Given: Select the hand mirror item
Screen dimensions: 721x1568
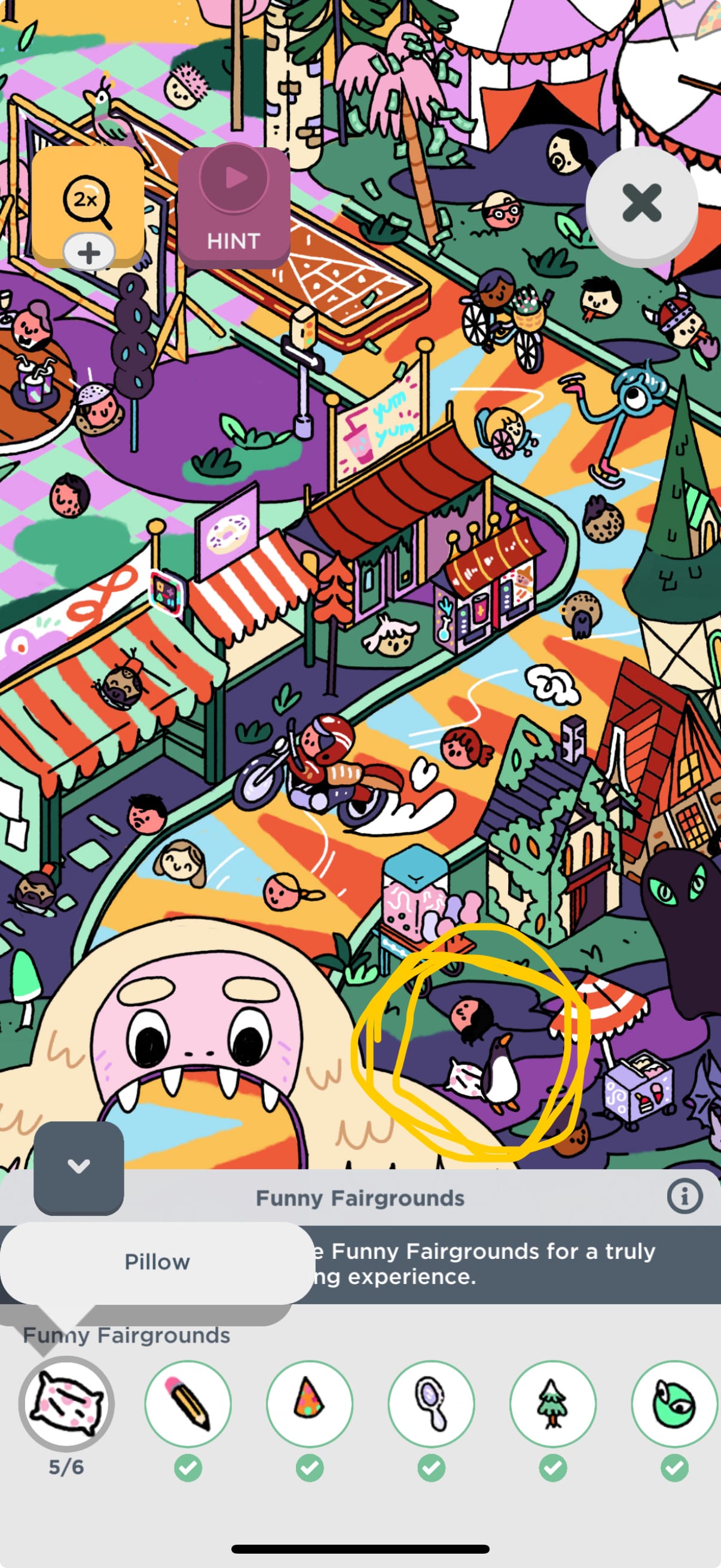Looking at the screenshot, I should [x=432, y=1404].
